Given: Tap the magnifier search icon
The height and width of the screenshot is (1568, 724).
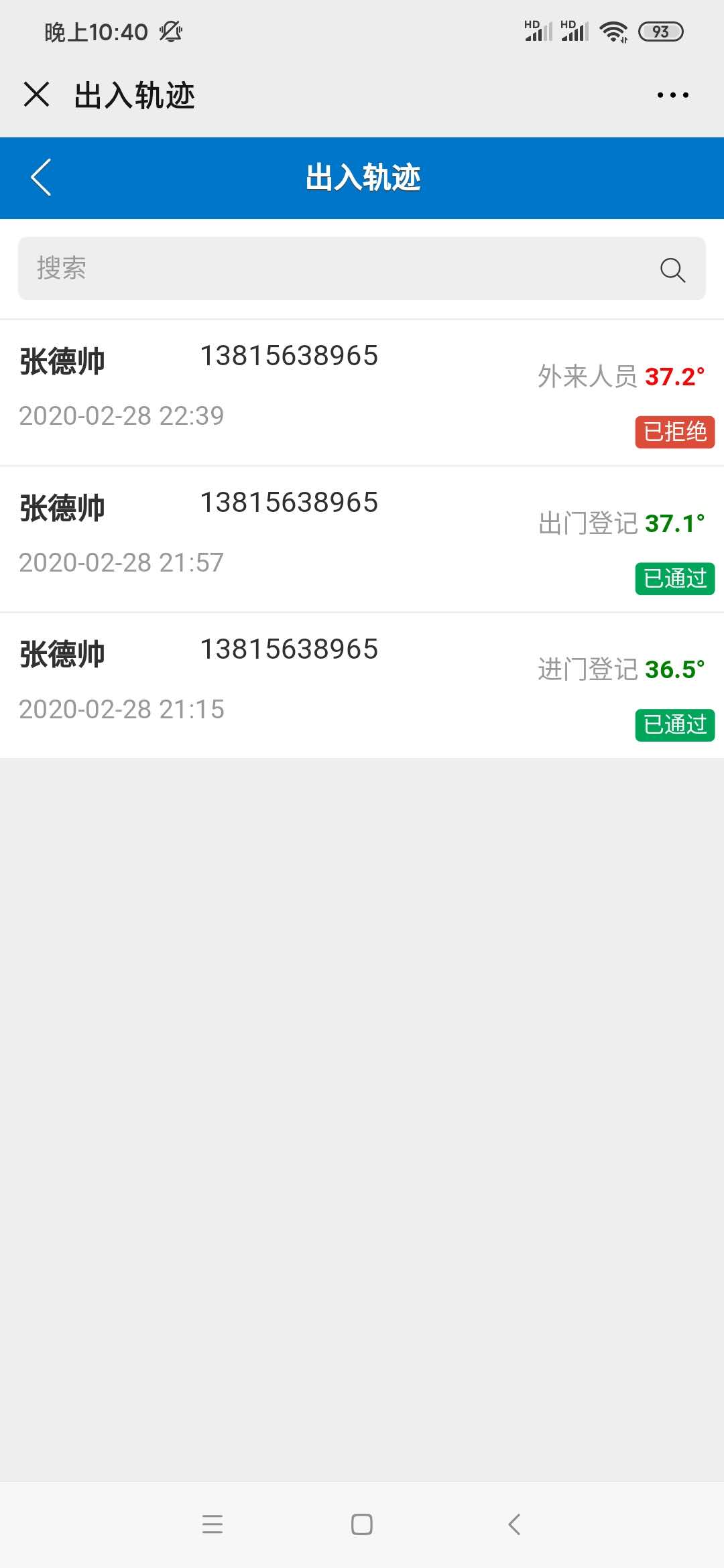Looking at the screenshot, I should [672, 269].
